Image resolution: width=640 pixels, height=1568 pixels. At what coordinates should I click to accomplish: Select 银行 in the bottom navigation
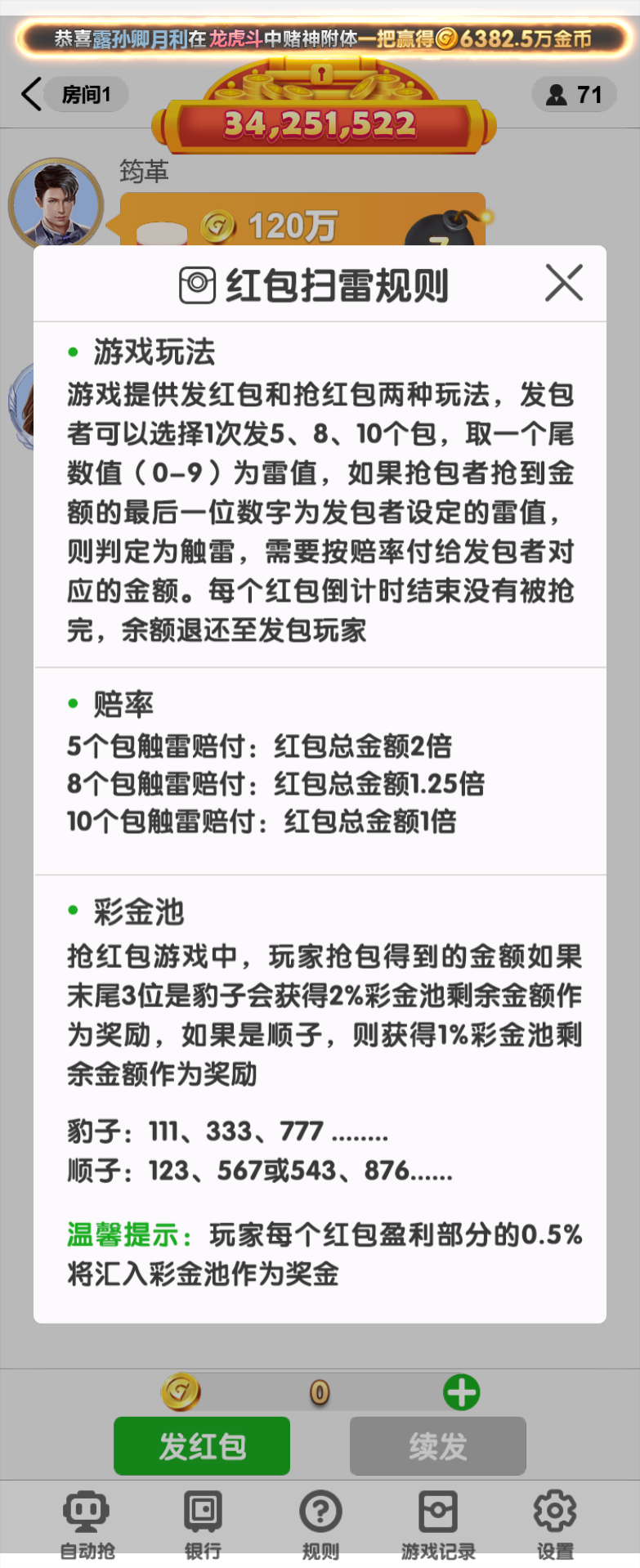[x=202, y=1518]
